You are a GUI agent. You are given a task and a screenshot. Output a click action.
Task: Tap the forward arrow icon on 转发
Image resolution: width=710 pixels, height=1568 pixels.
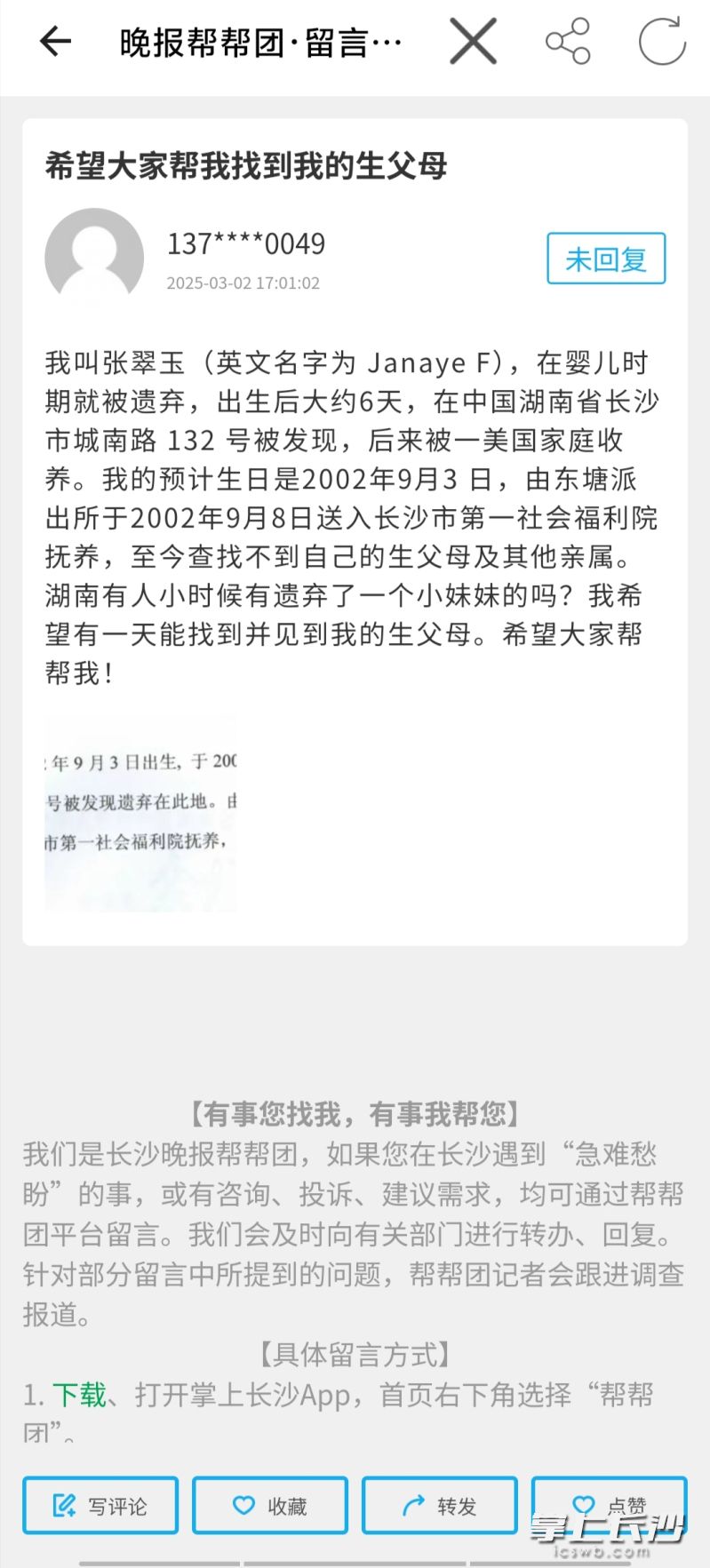[411, 1505]
